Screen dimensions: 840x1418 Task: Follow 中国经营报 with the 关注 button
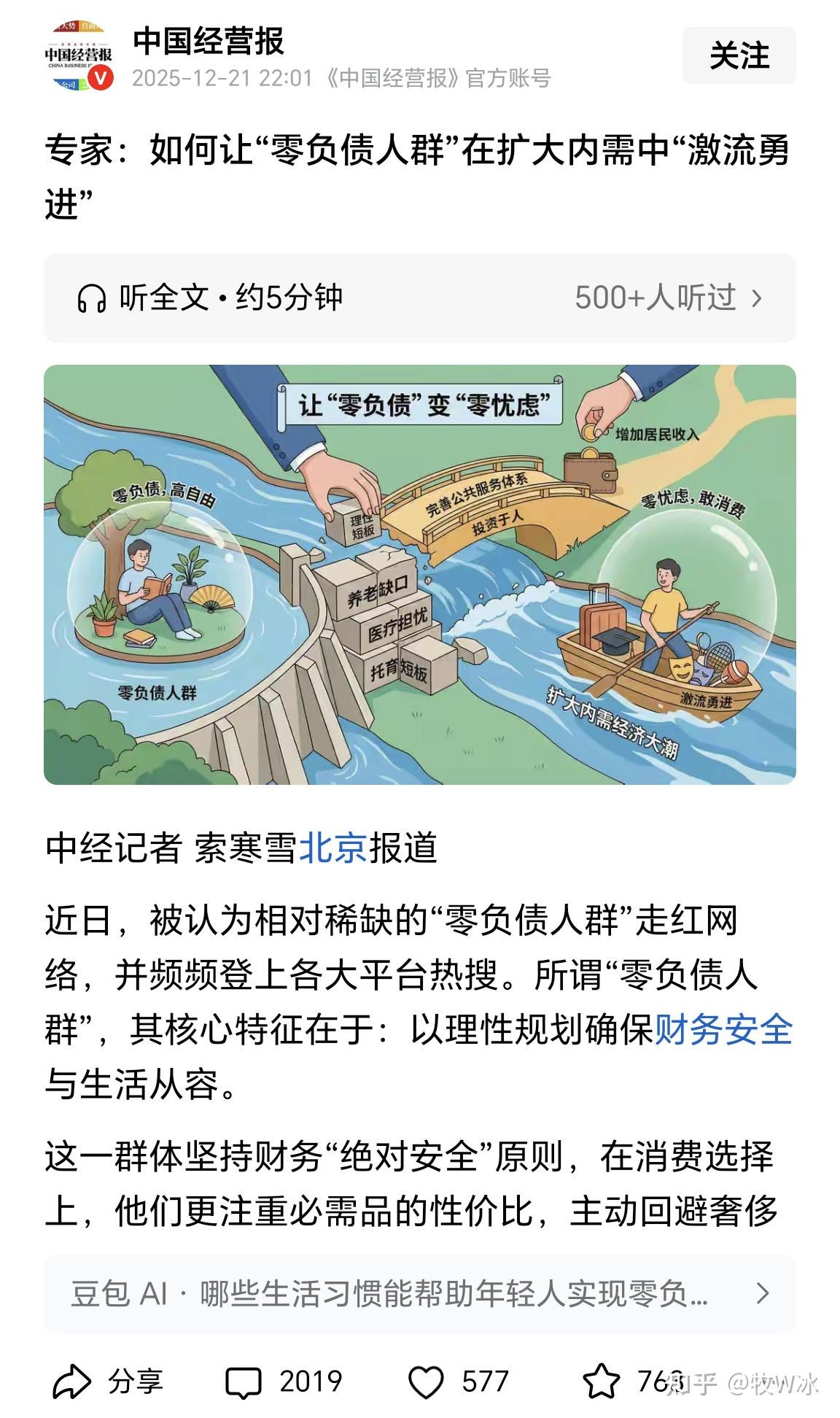coord(739,55)
